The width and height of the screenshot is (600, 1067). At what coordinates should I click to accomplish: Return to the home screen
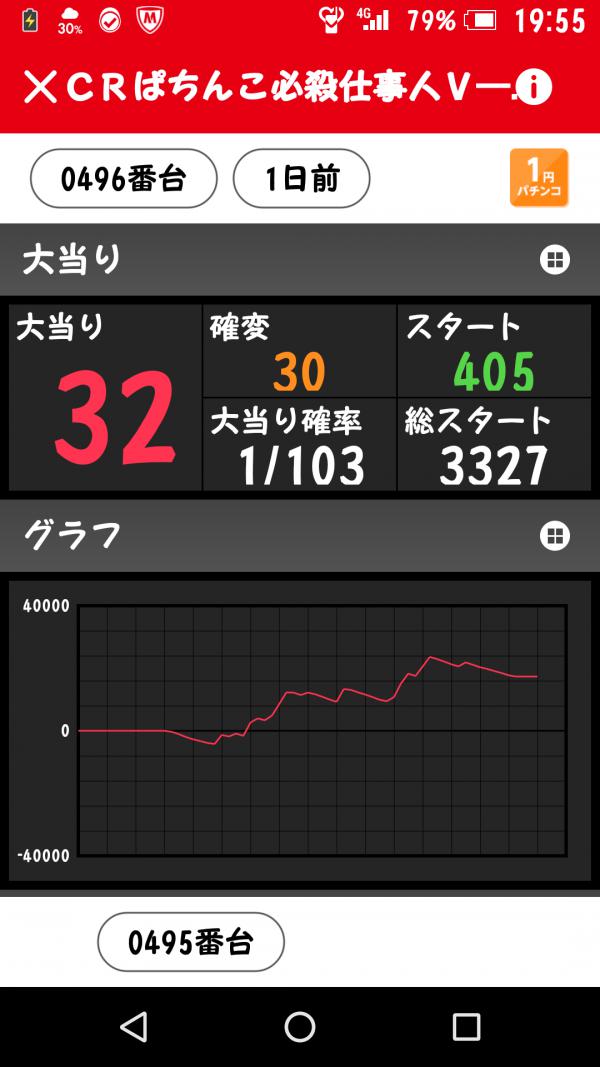coord(300,1027)
